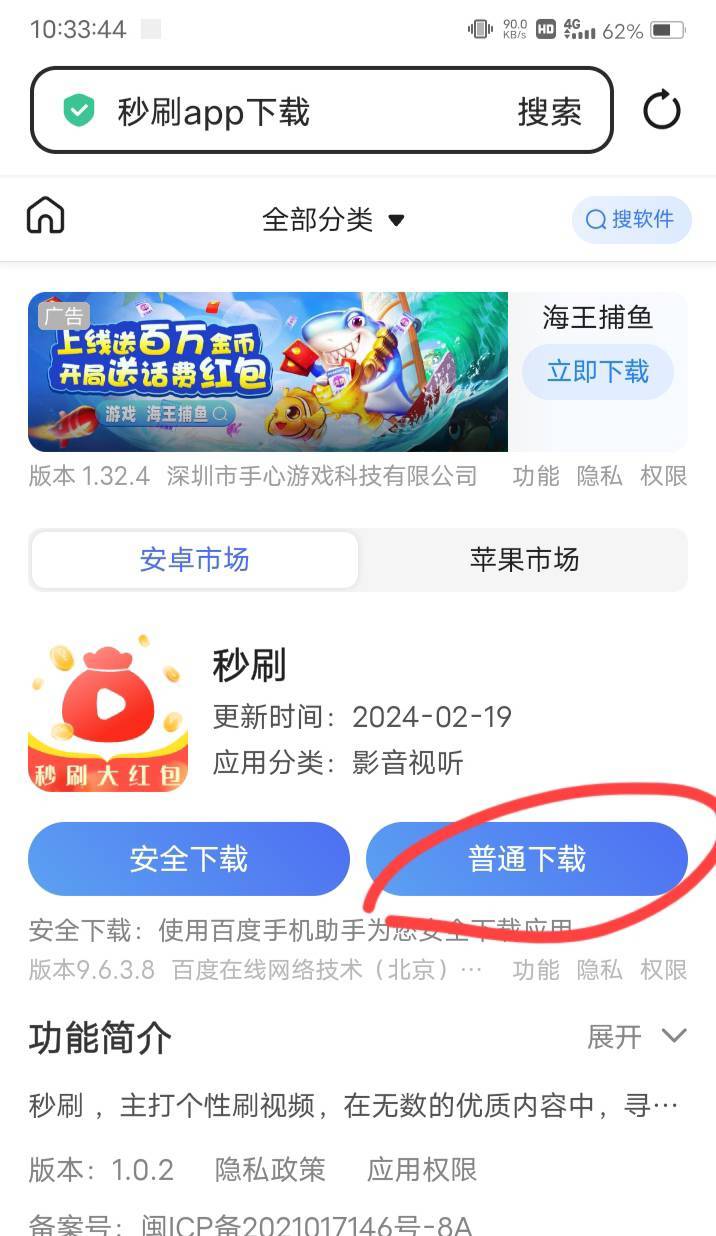This screenshot has width=716, height=1236.
Task: Tap the 安全下载 button
Action: tap(189, 859)
